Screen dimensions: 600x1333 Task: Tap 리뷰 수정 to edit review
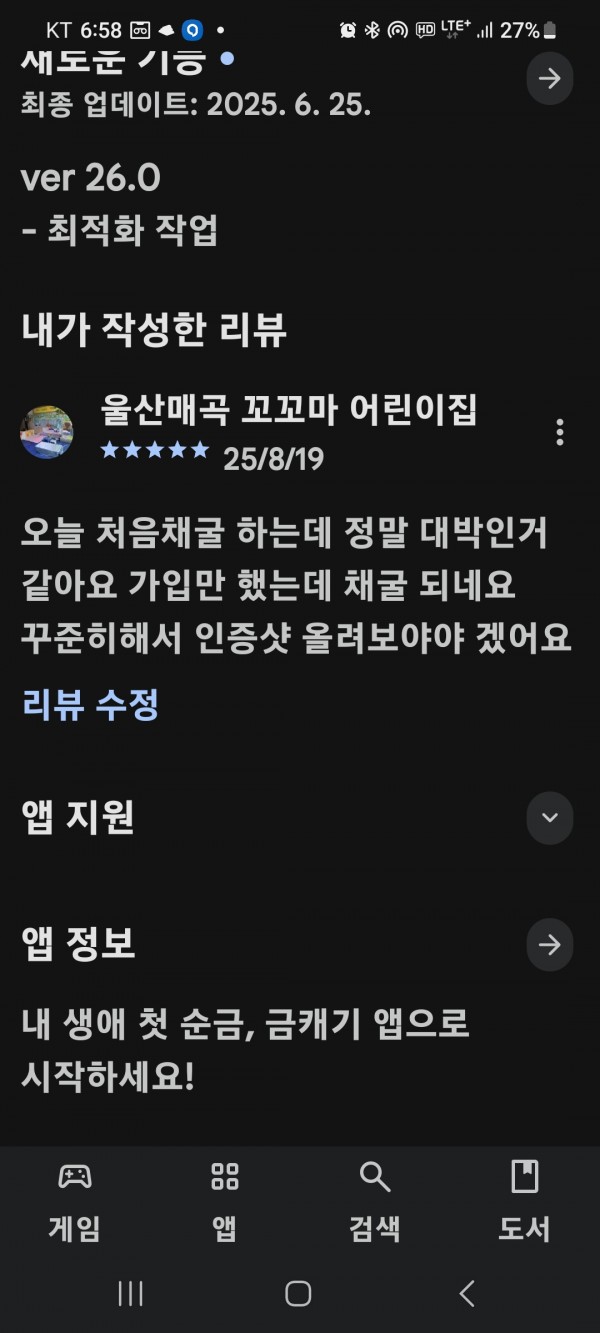(x=90, y=705)
